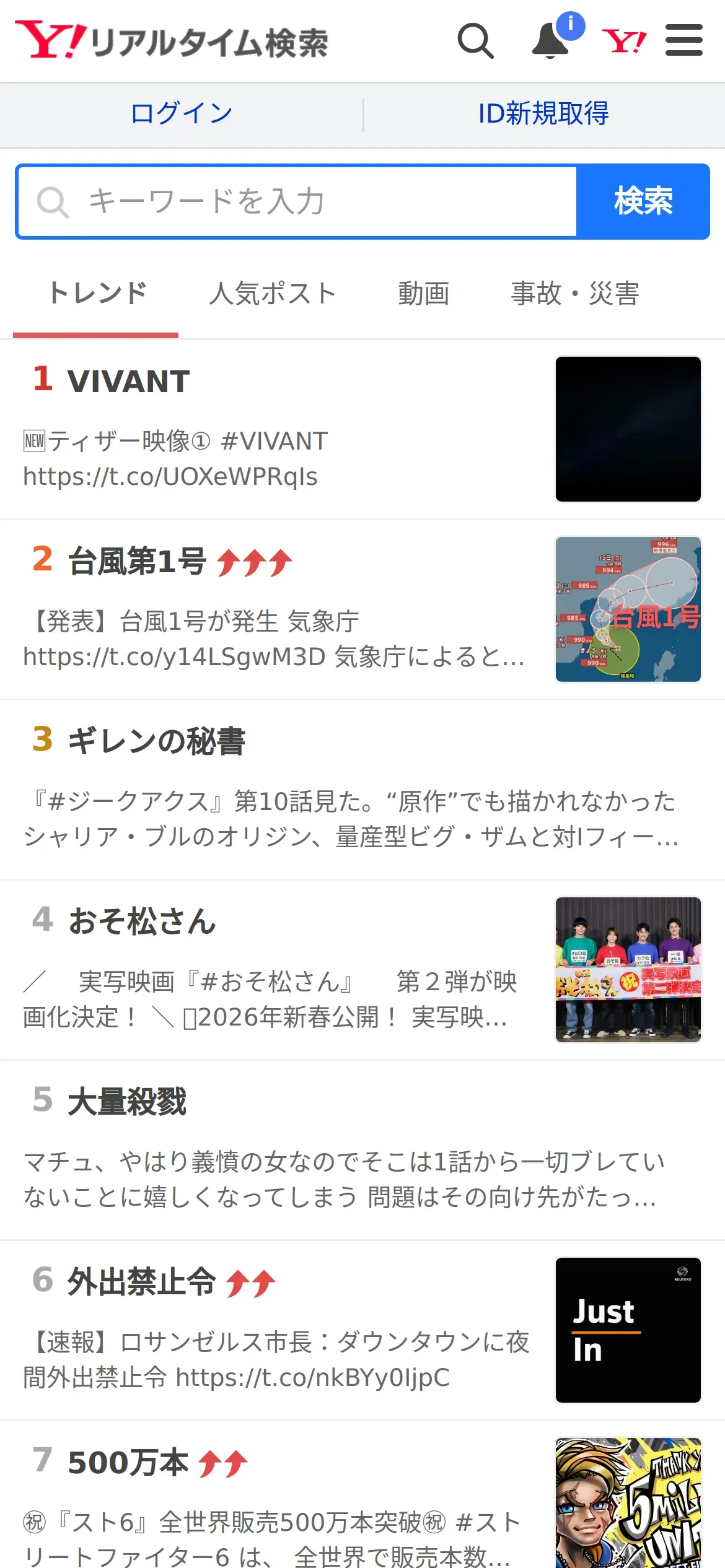Open the 500万本 trend entry
This screenshot has height=1568, width=725.
pos(128,1463)
